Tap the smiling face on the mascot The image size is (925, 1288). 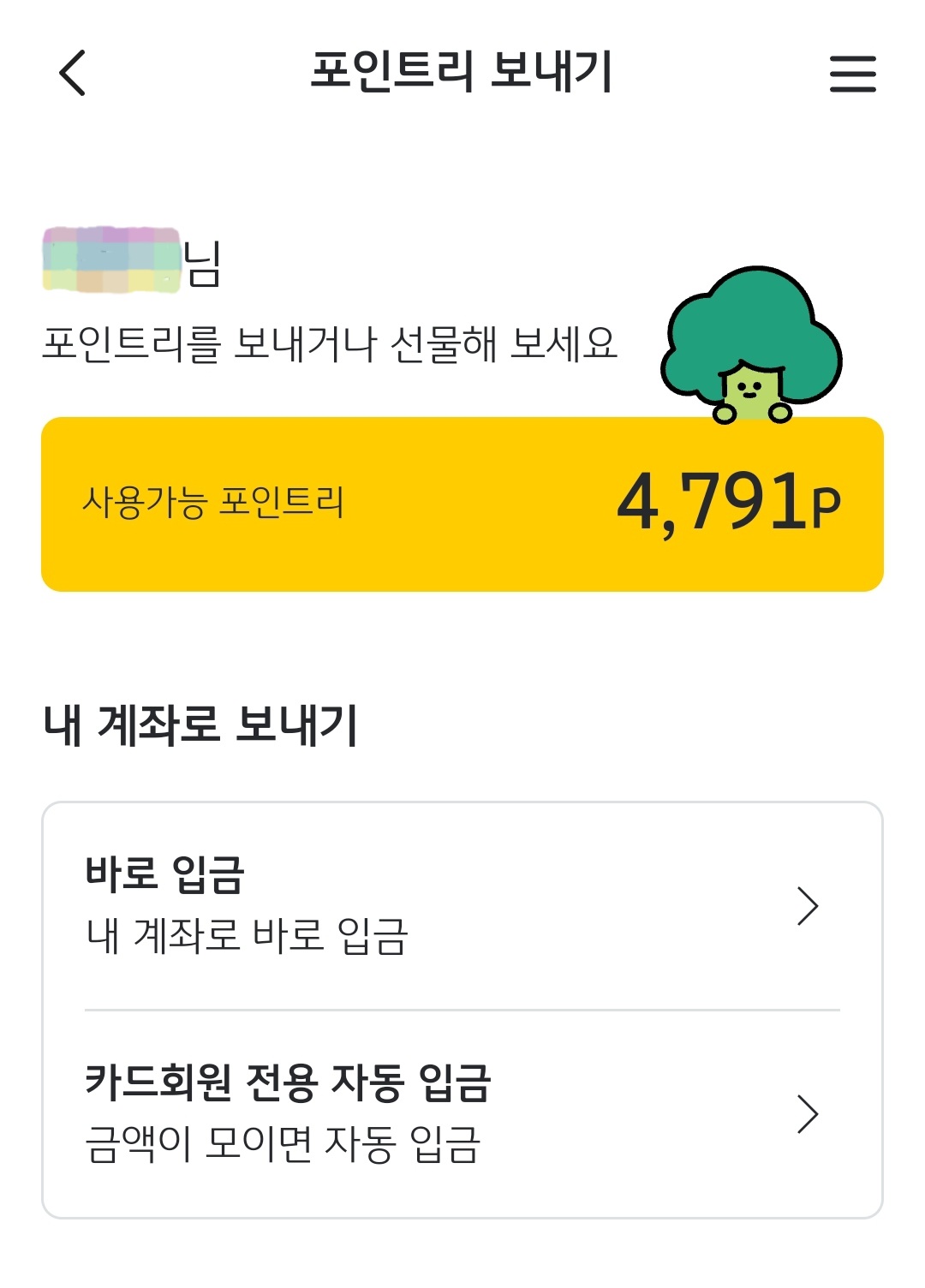pyautogui.click(x=749, y=390)
